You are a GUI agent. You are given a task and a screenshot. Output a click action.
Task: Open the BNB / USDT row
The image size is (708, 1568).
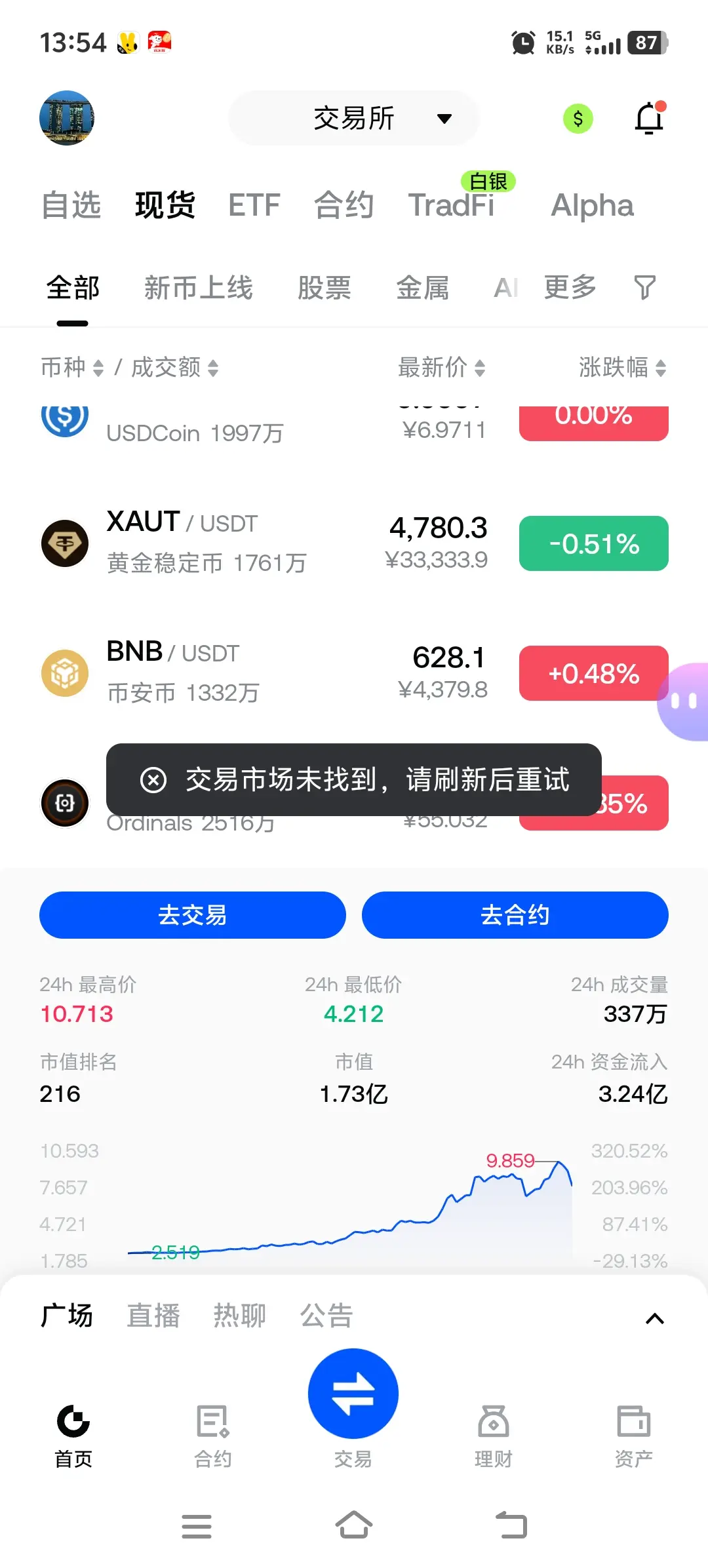(x=262, y=673)
